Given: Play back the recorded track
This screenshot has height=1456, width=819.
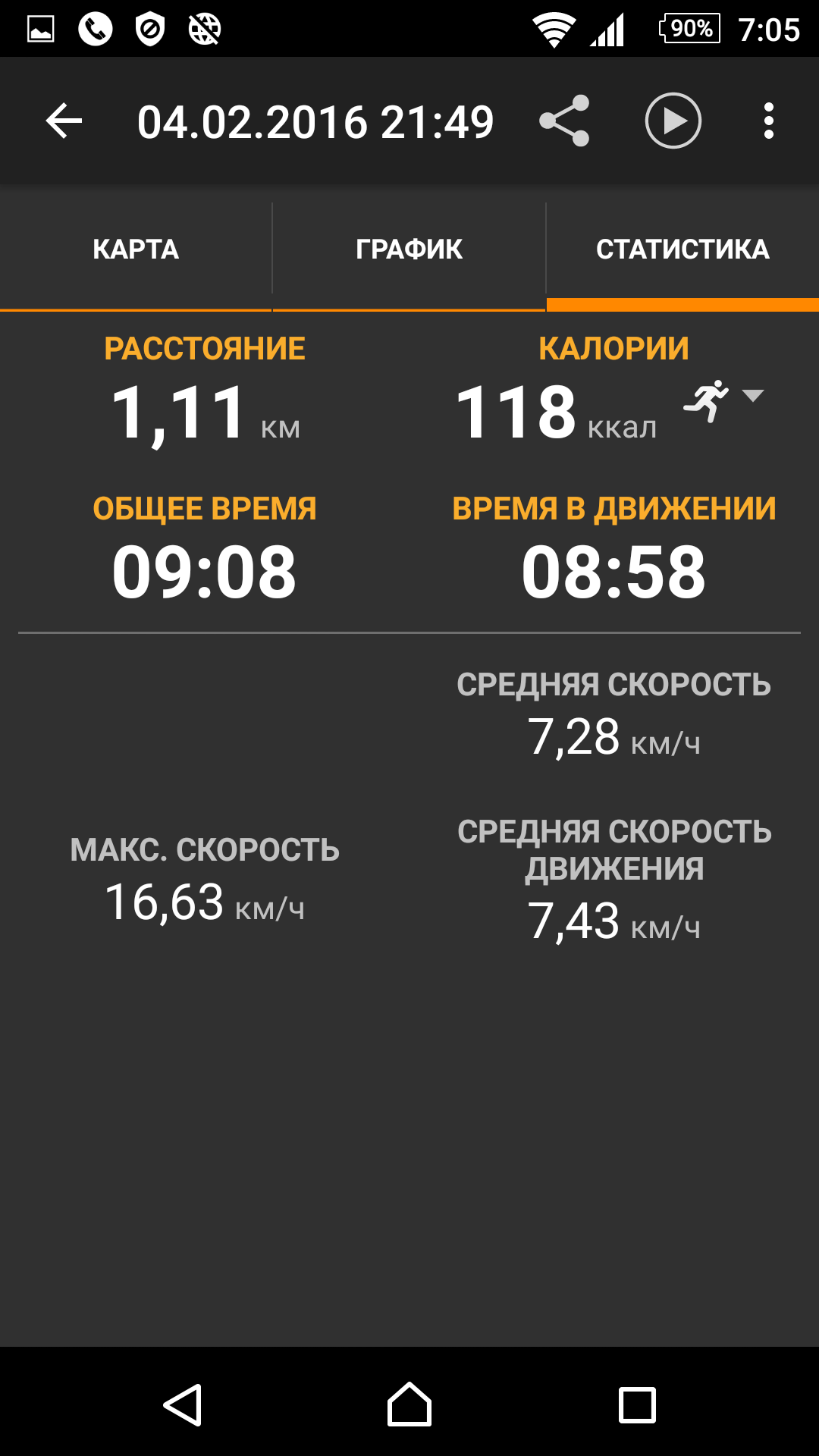Looking at the screenshot, I should (x=673, y=121).
